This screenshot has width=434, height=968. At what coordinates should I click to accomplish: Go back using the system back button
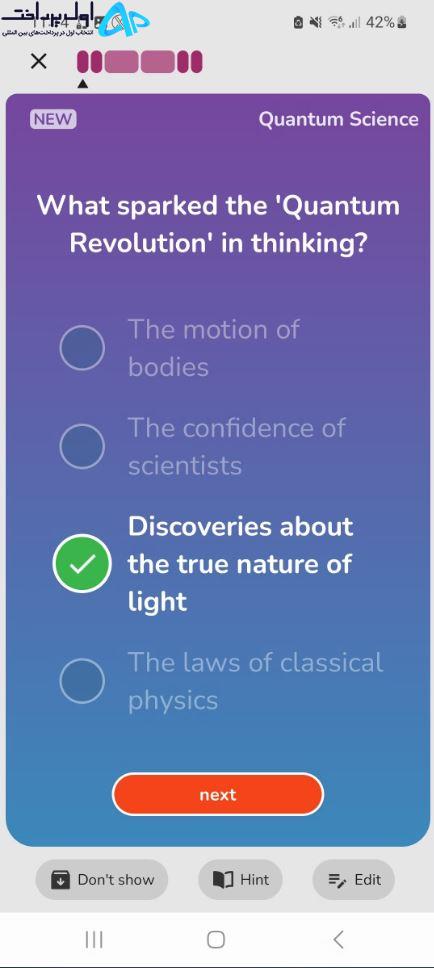point(338,940)
